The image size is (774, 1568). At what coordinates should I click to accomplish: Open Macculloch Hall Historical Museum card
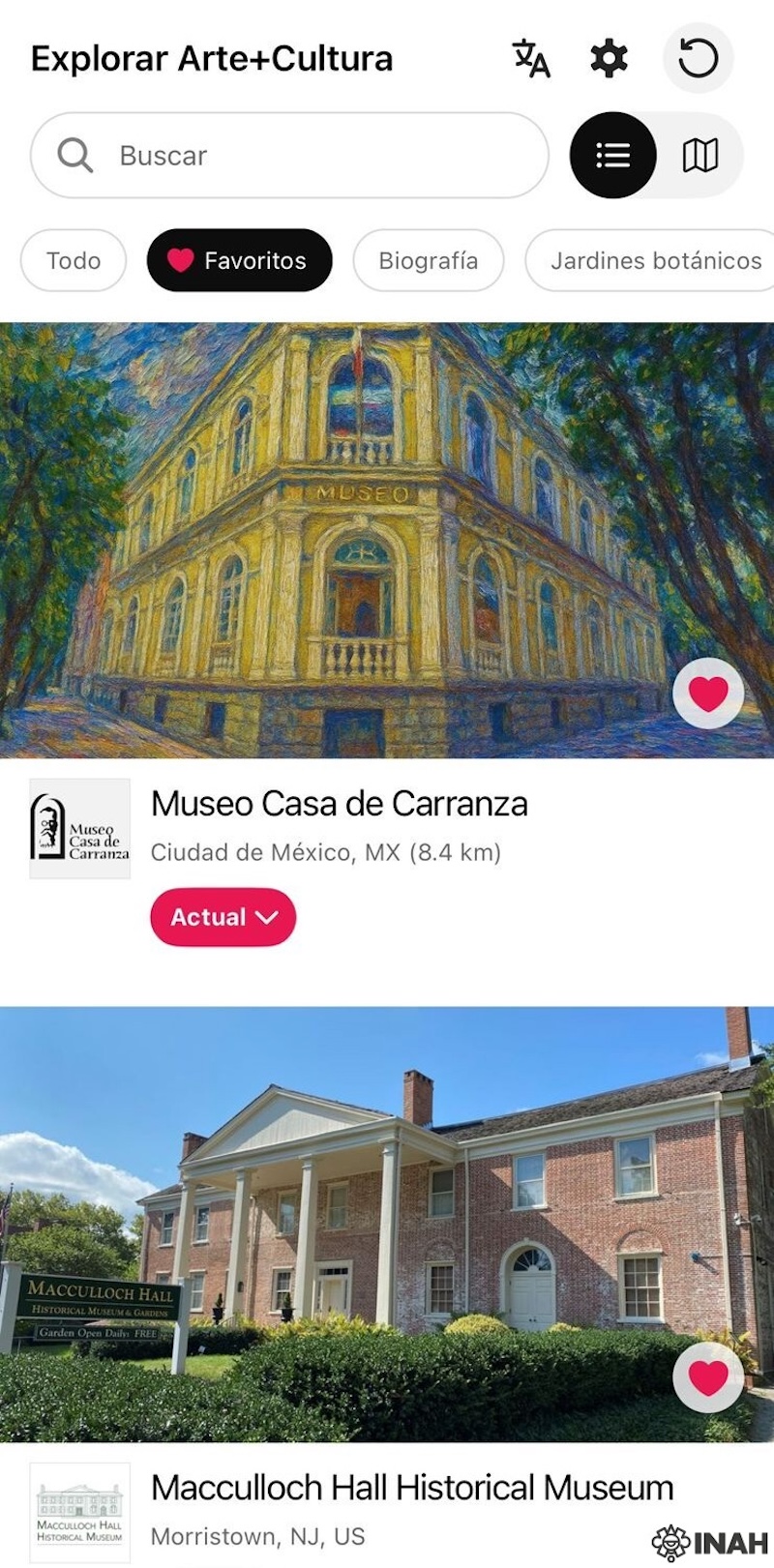tap(411, 1488)
